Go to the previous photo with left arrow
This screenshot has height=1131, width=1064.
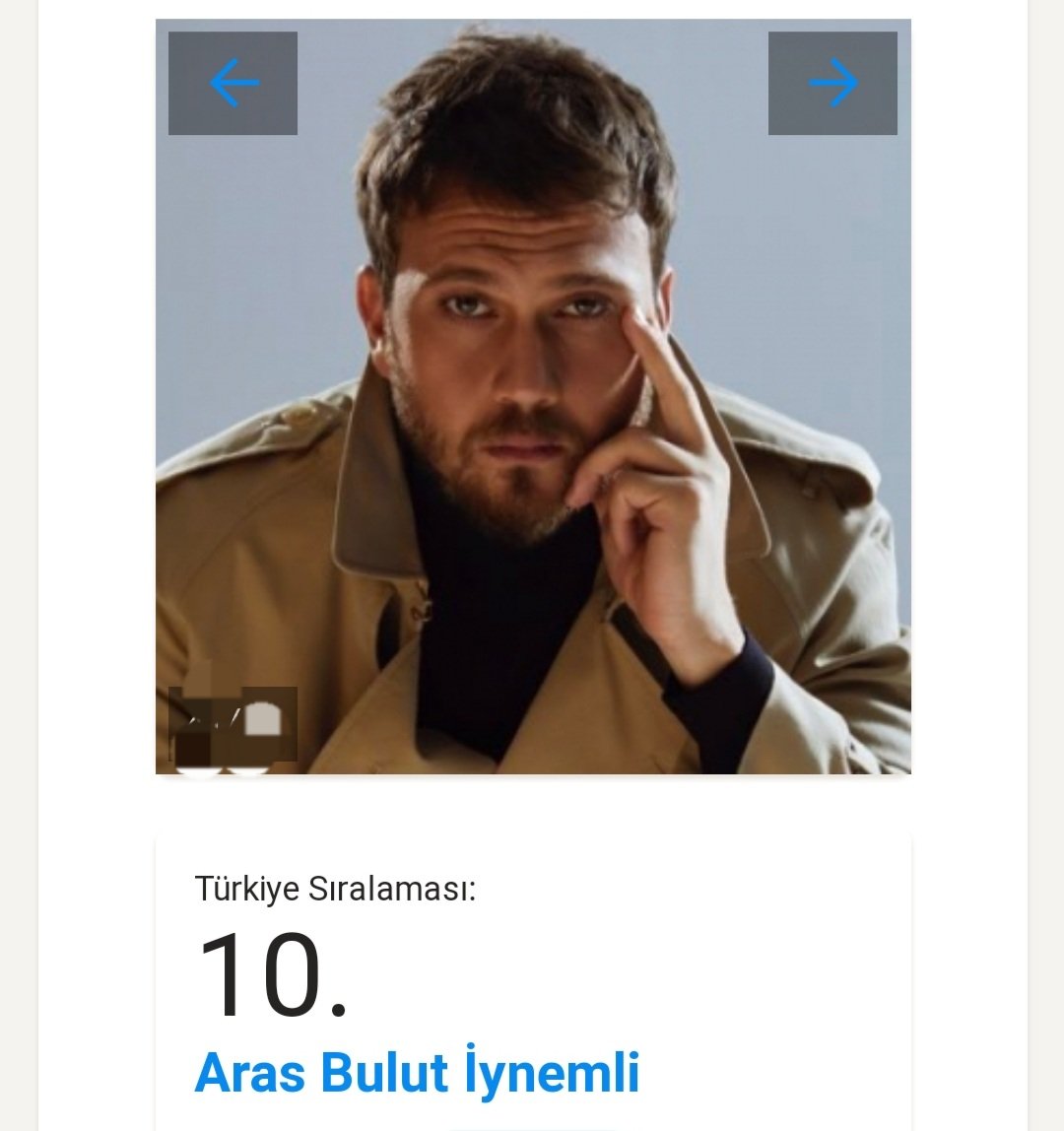pyautogui.click(x=233, y=83)
